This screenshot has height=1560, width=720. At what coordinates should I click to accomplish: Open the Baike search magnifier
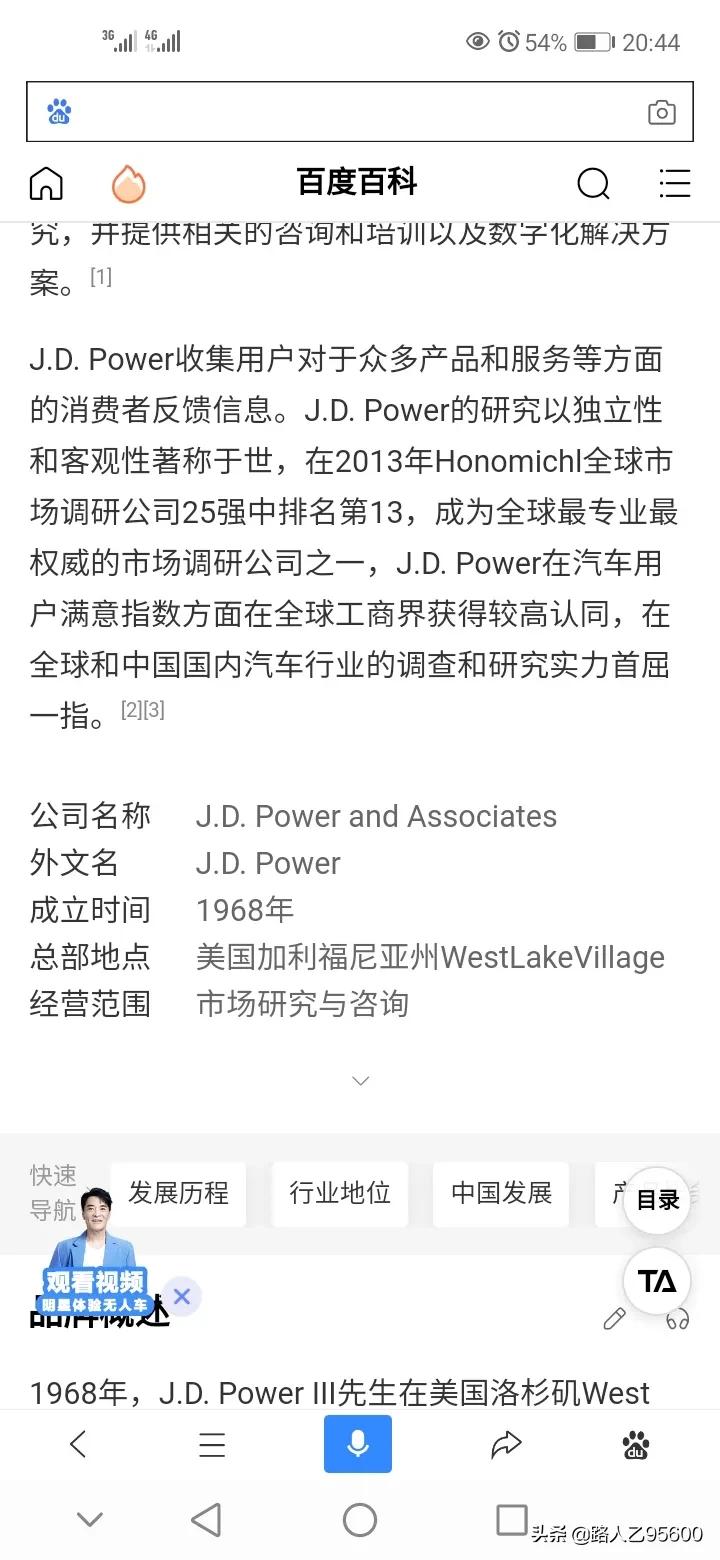click(593, 183)
